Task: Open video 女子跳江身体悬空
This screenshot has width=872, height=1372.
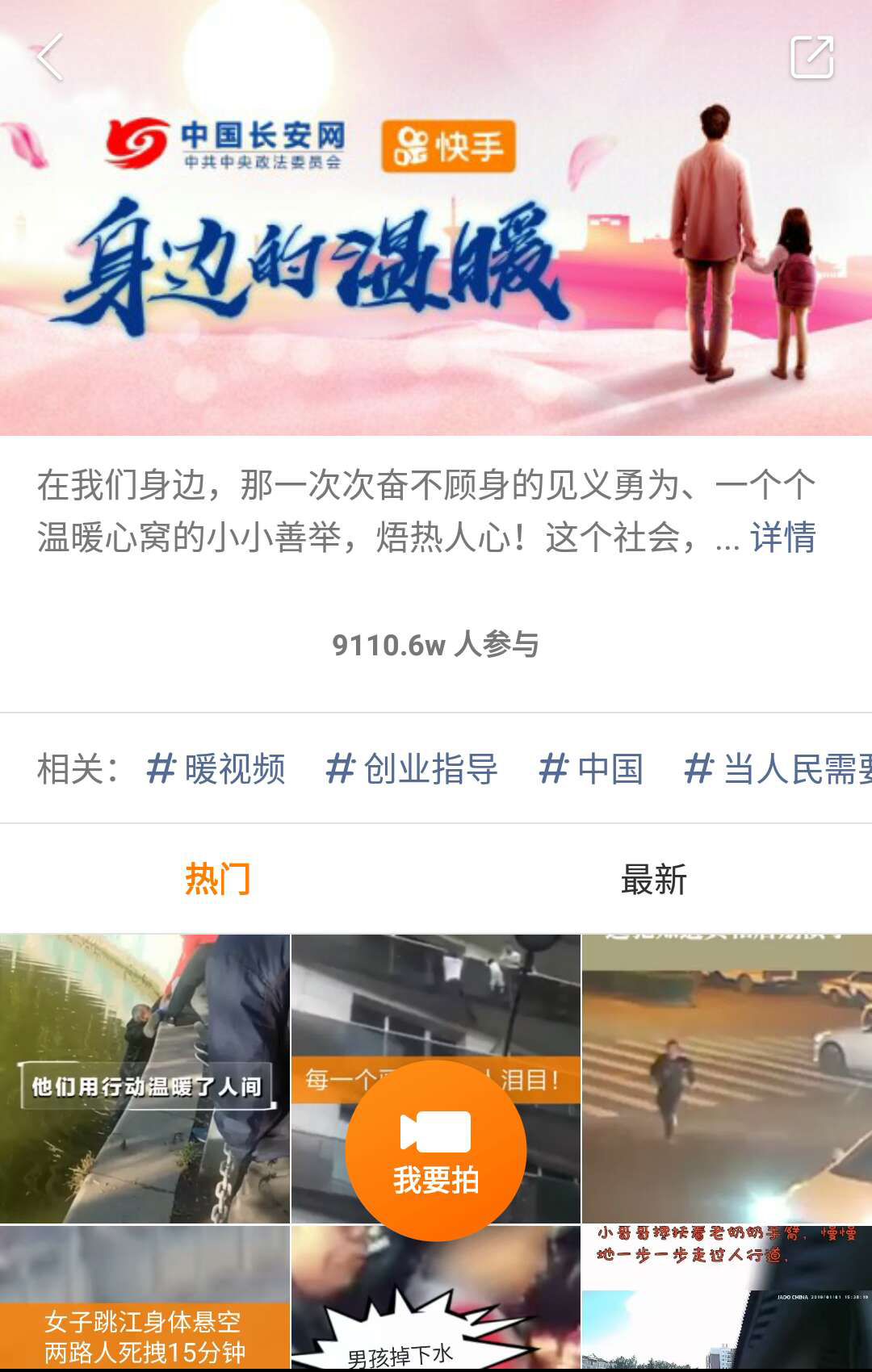Action: [x=145, y=1299]
